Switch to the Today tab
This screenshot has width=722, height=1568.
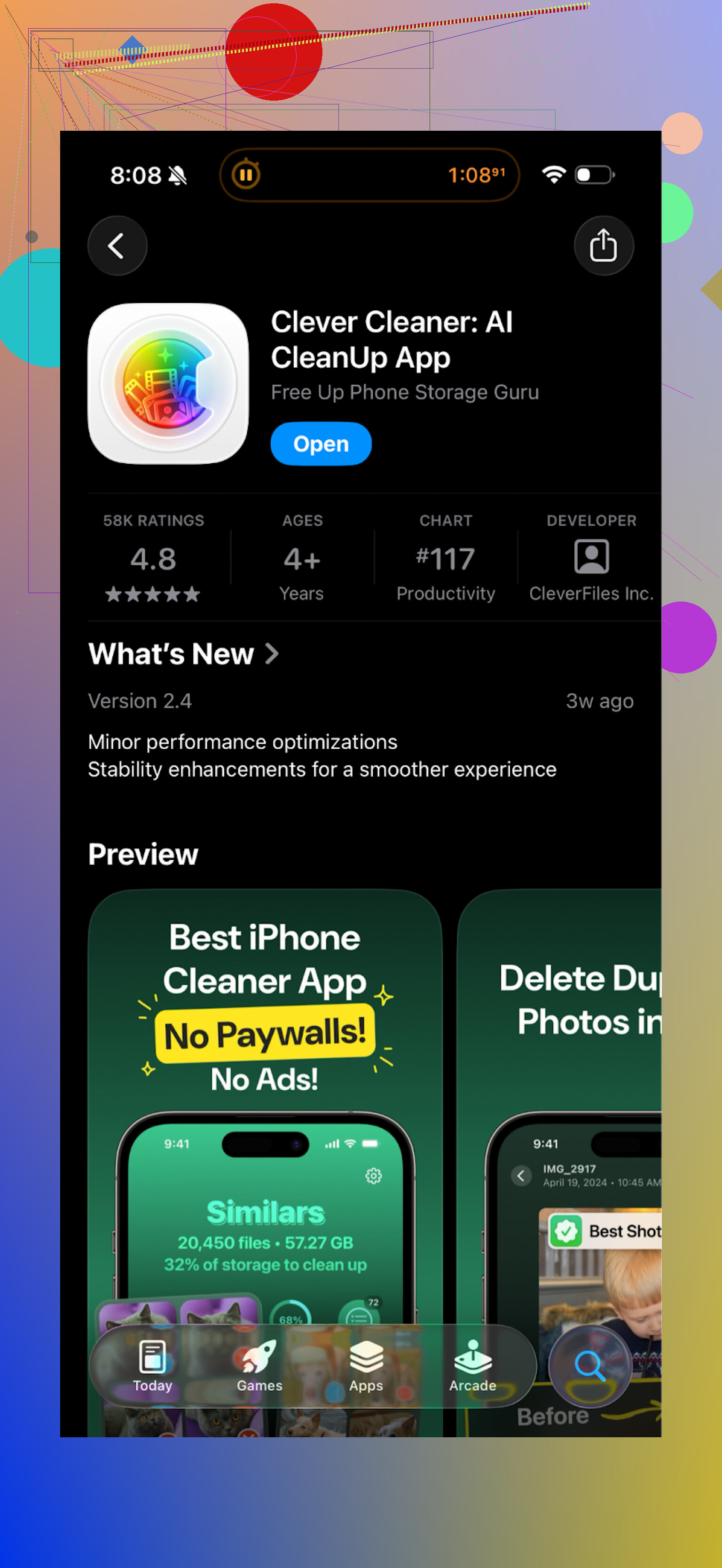pos(153,1366)
